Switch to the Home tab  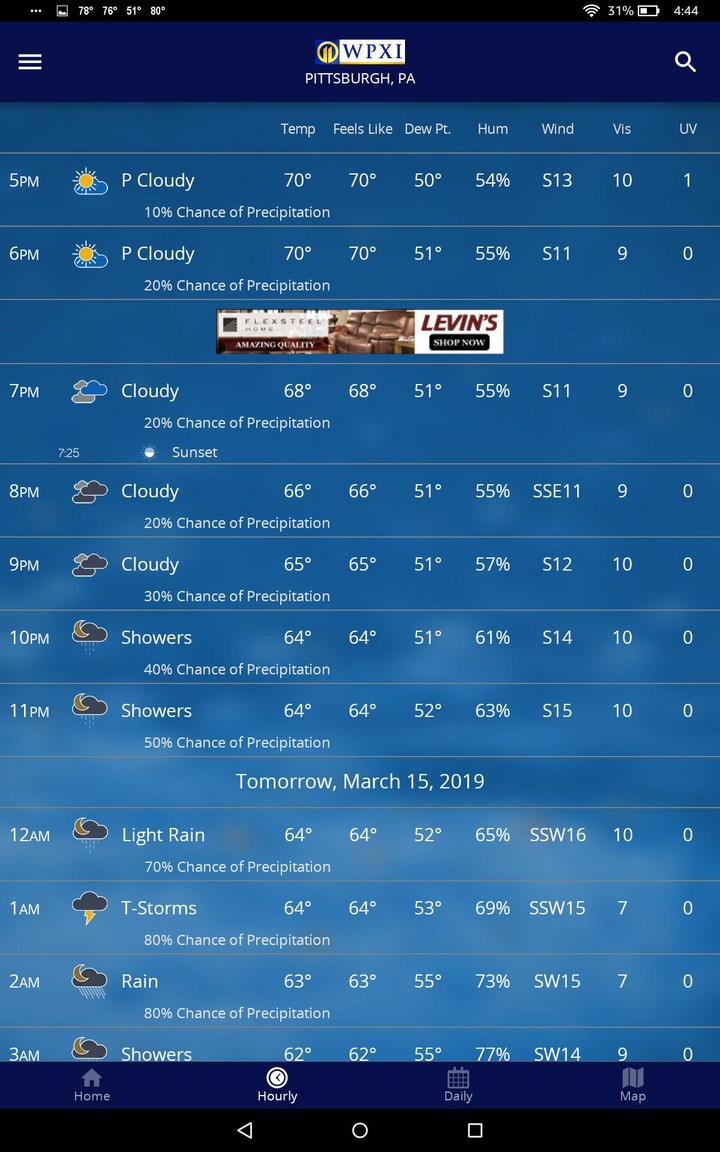(91, 1085)
